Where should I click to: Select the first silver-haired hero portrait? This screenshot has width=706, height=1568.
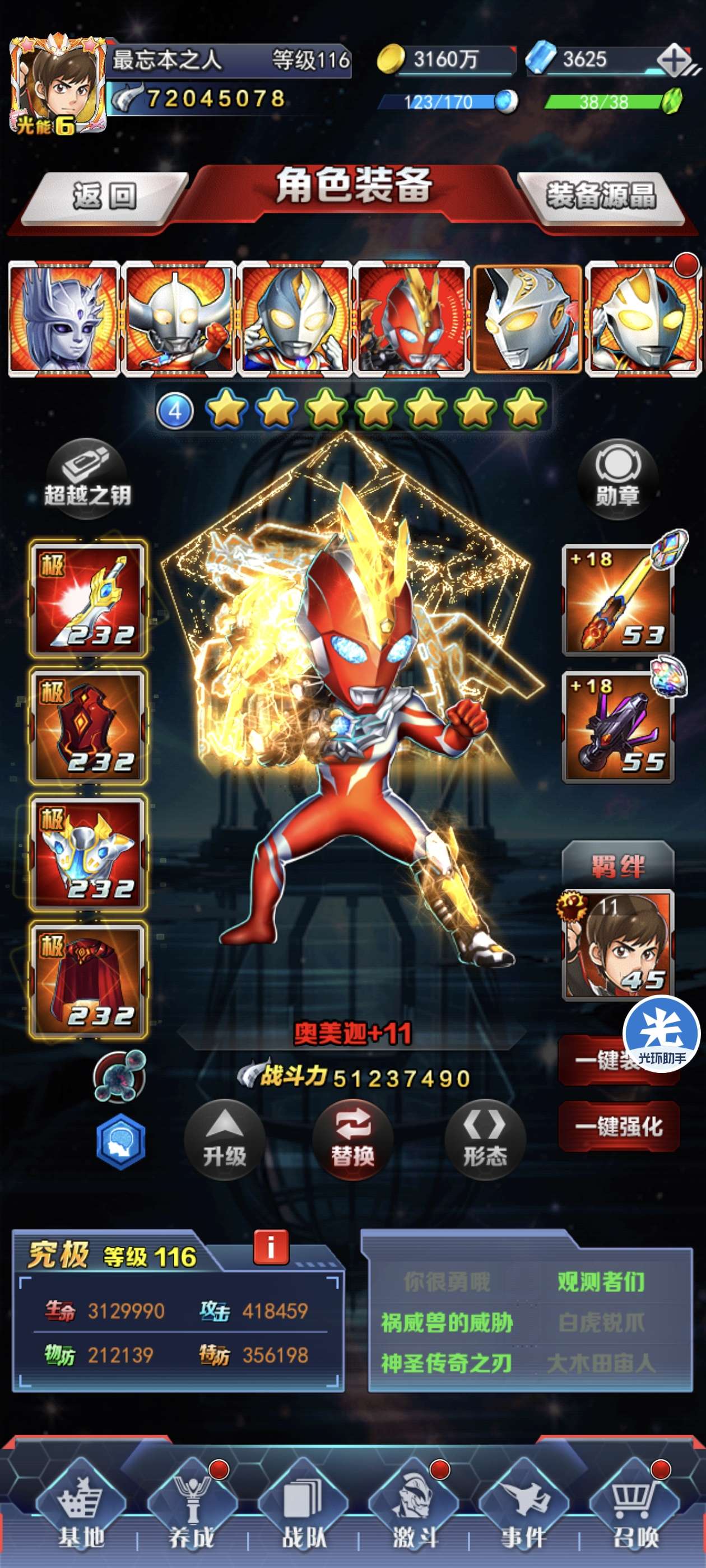click(x=63, y=317)
